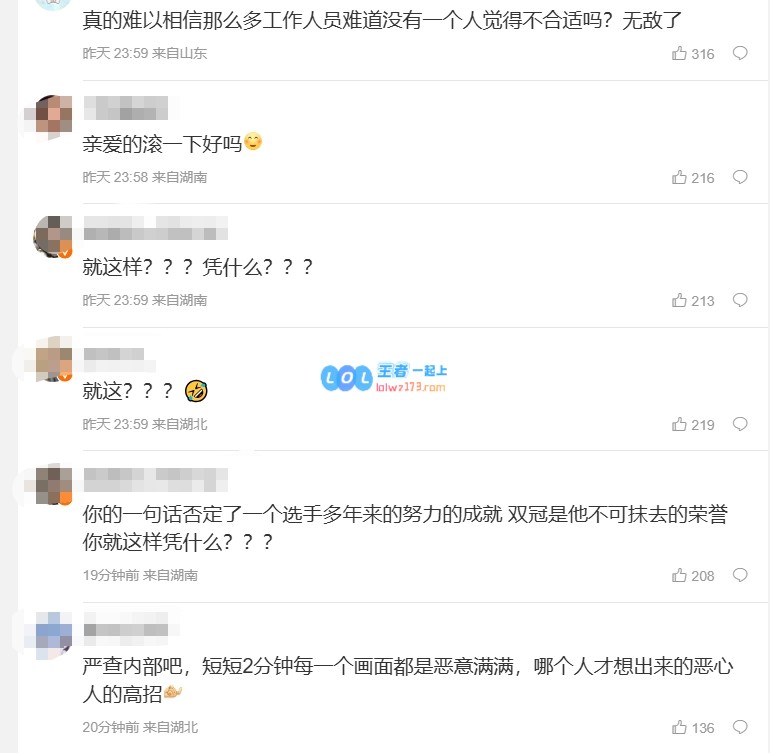Like the comment 就这样？？？凭什么？？？

(x=680, y=301)
